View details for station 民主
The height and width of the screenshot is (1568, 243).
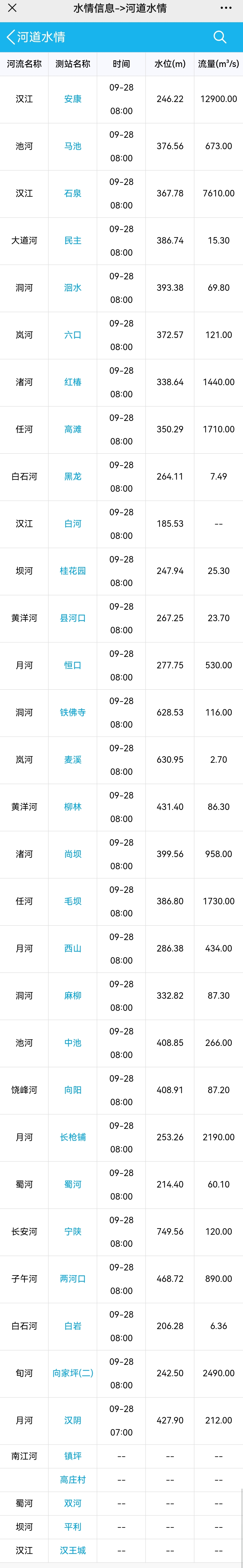[72, 240]
